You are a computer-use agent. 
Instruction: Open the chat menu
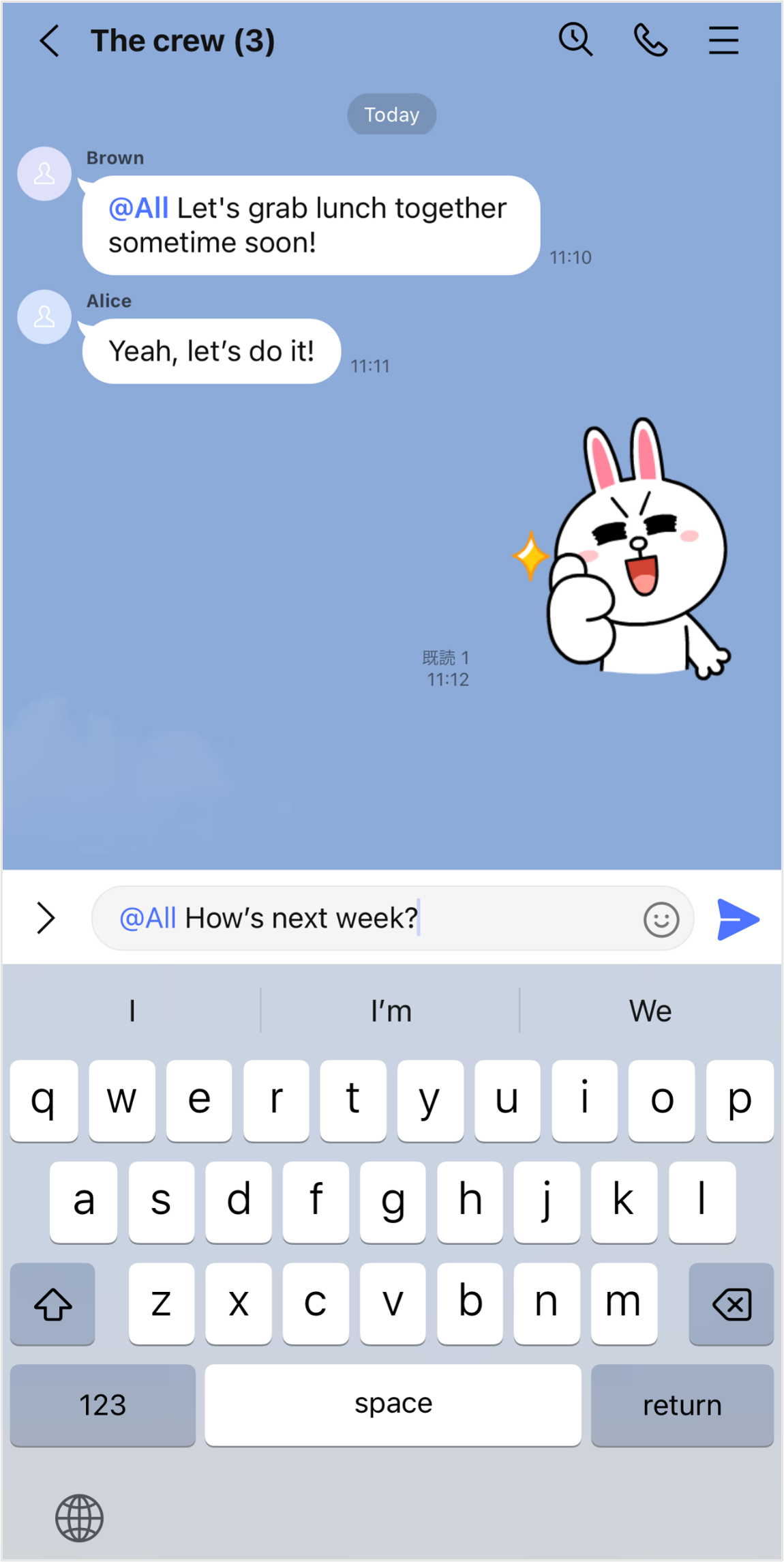pos(723,41)
